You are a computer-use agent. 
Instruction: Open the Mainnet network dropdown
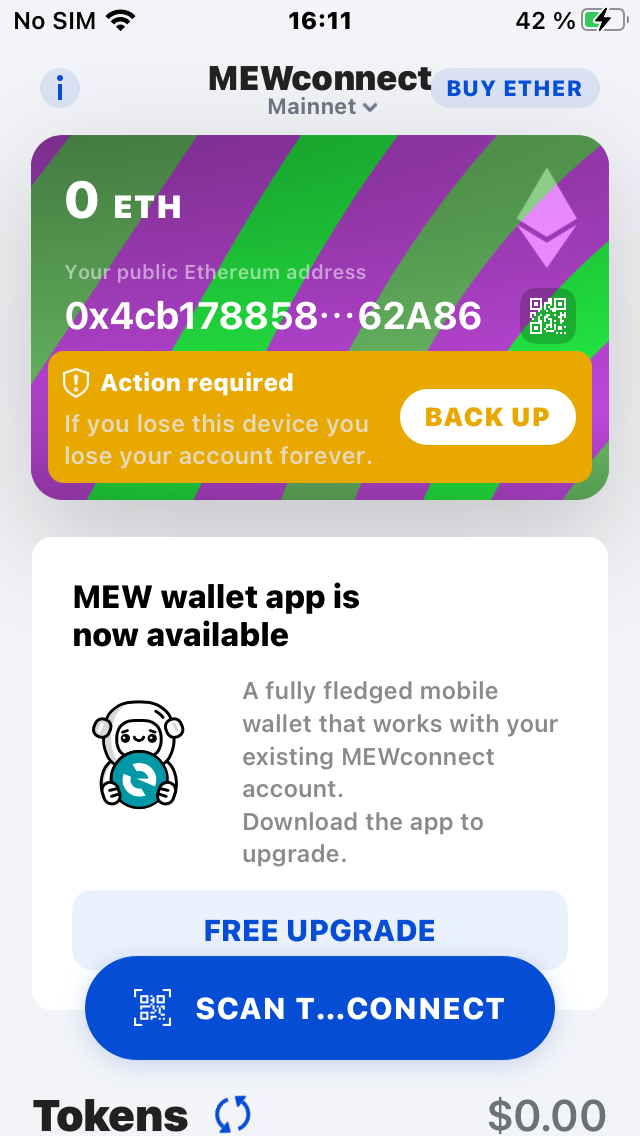pos(322,106)
